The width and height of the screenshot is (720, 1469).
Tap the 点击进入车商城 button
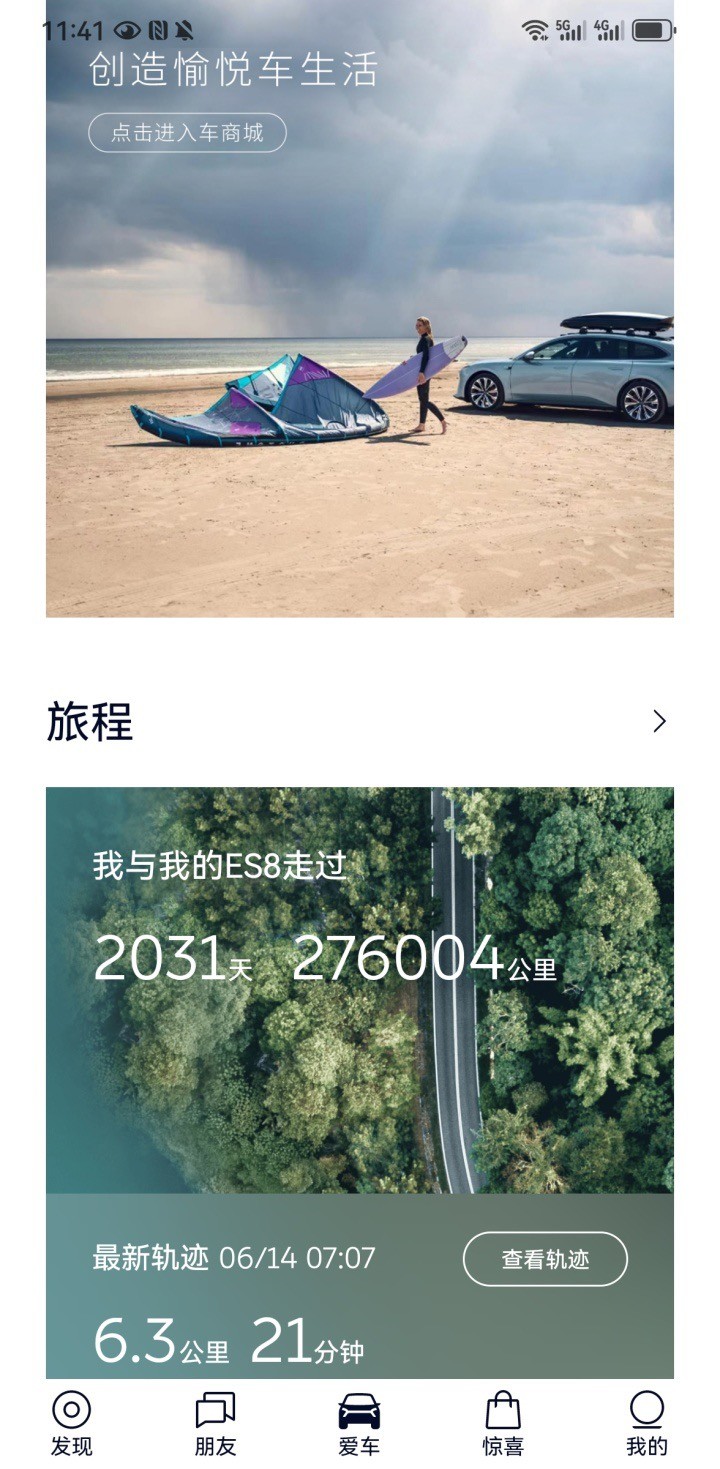coord(187,133)
